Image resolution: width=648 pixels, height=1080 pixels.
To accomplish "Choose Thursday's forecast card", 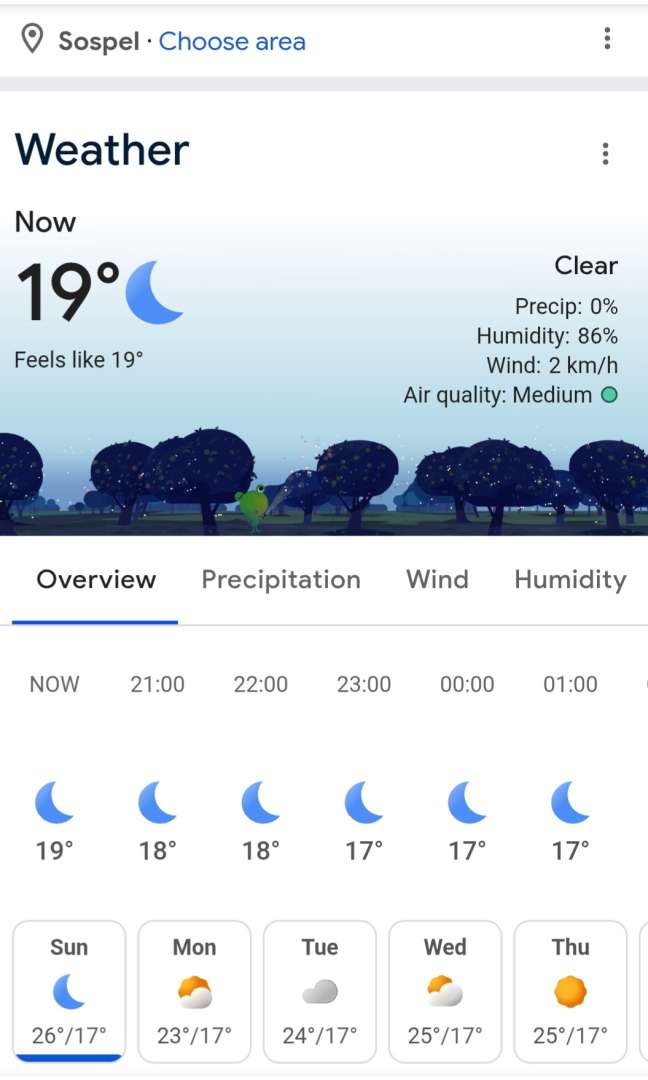I will pyautogui.click(x=570, y=990).
